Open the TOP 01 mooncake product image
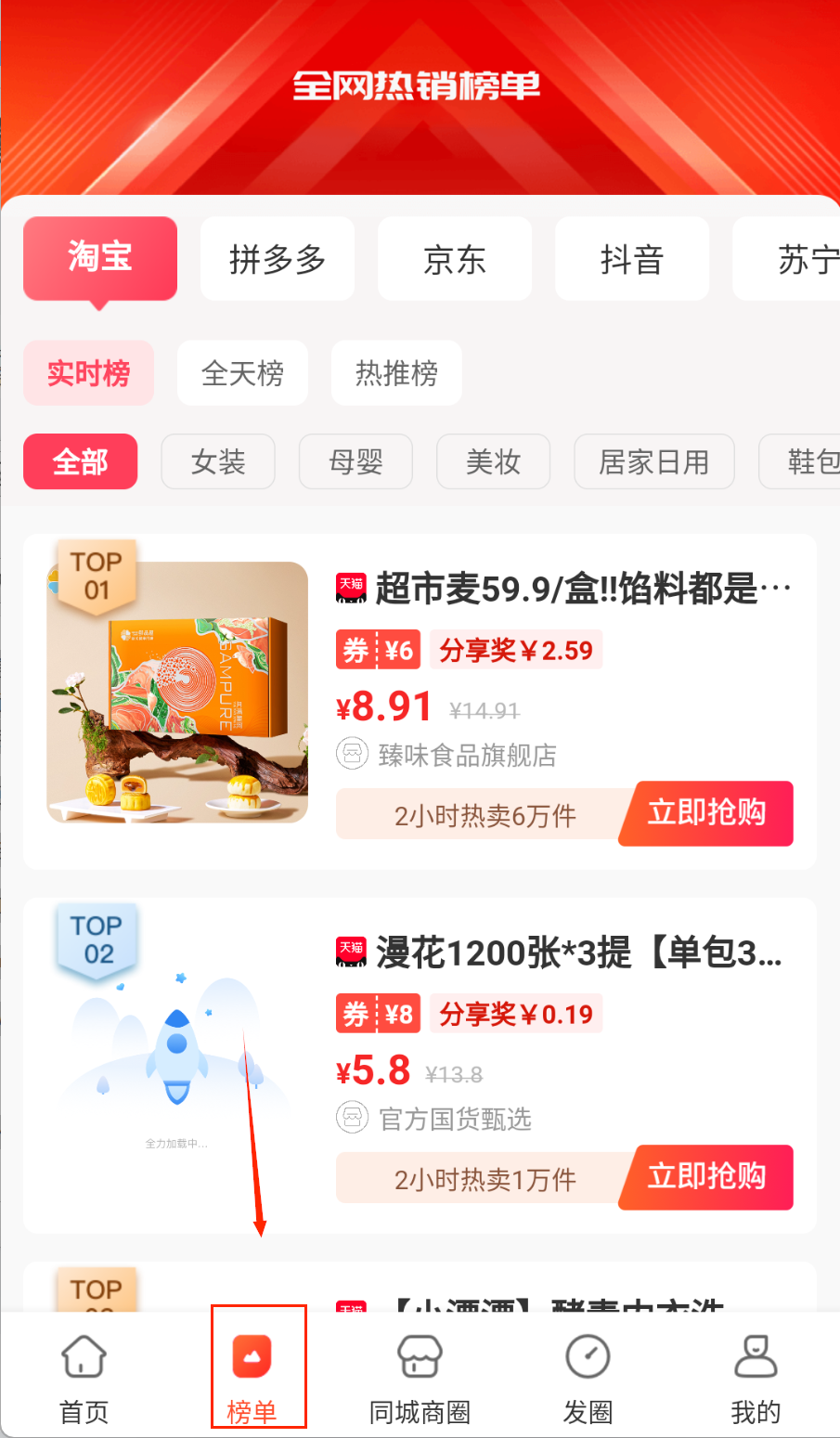Image resolution: width=840 pixels, height=1438 pixels. tap(177, 693)
